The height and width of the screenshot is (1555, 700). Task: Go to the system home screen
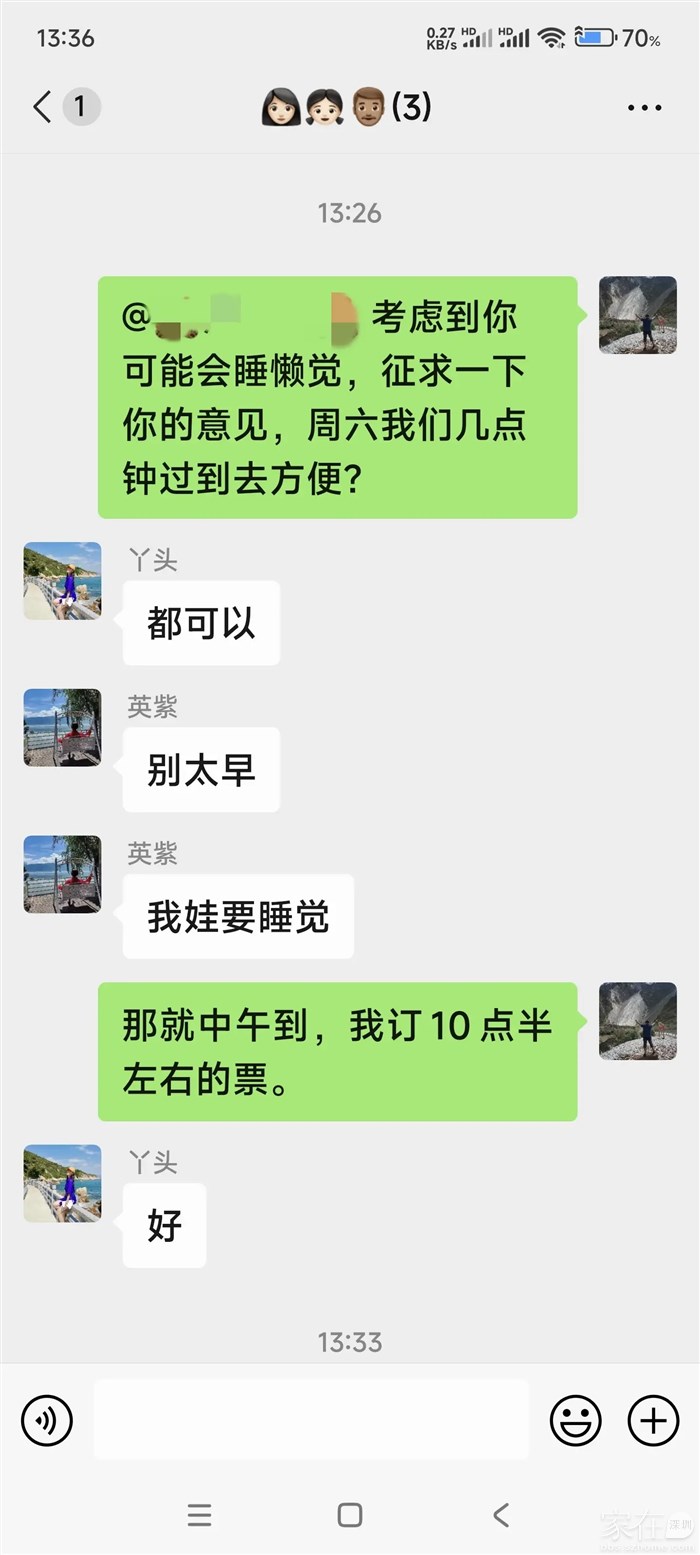(350, 1515)
